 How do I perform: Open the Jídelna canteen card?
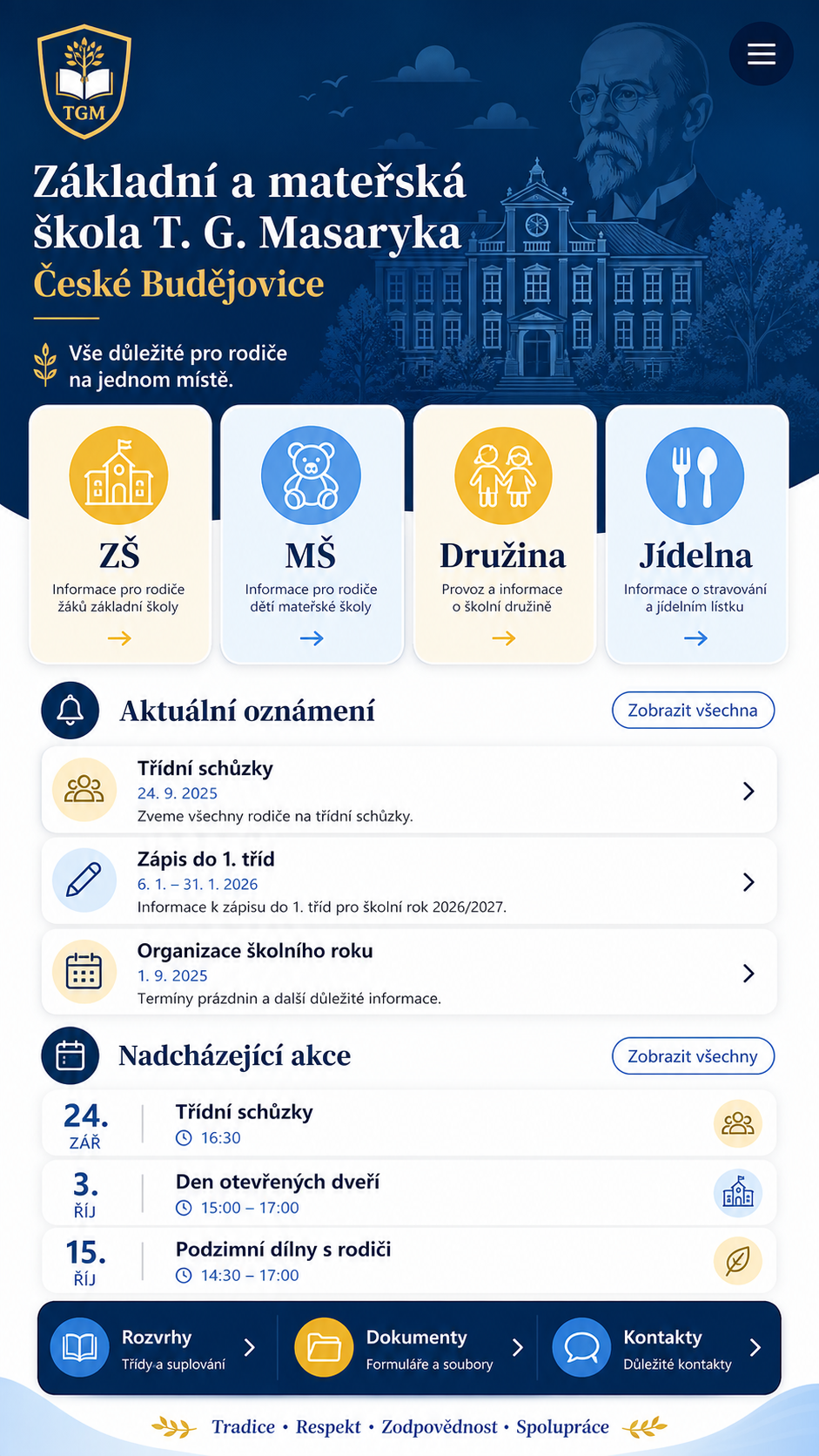[x=696, y=535]
